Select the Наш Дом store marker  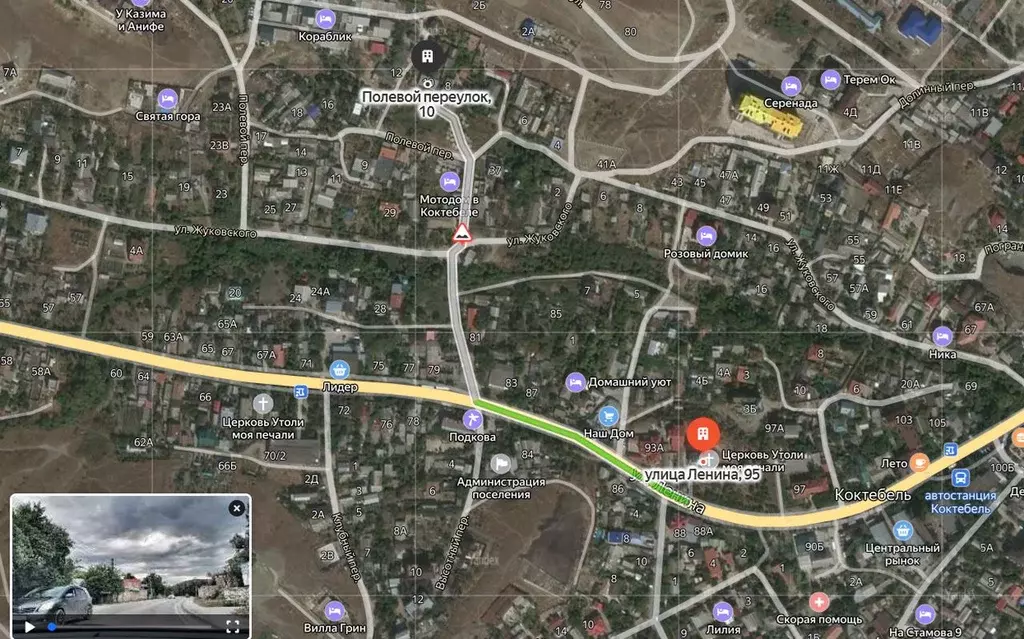(x=607, y=415)
